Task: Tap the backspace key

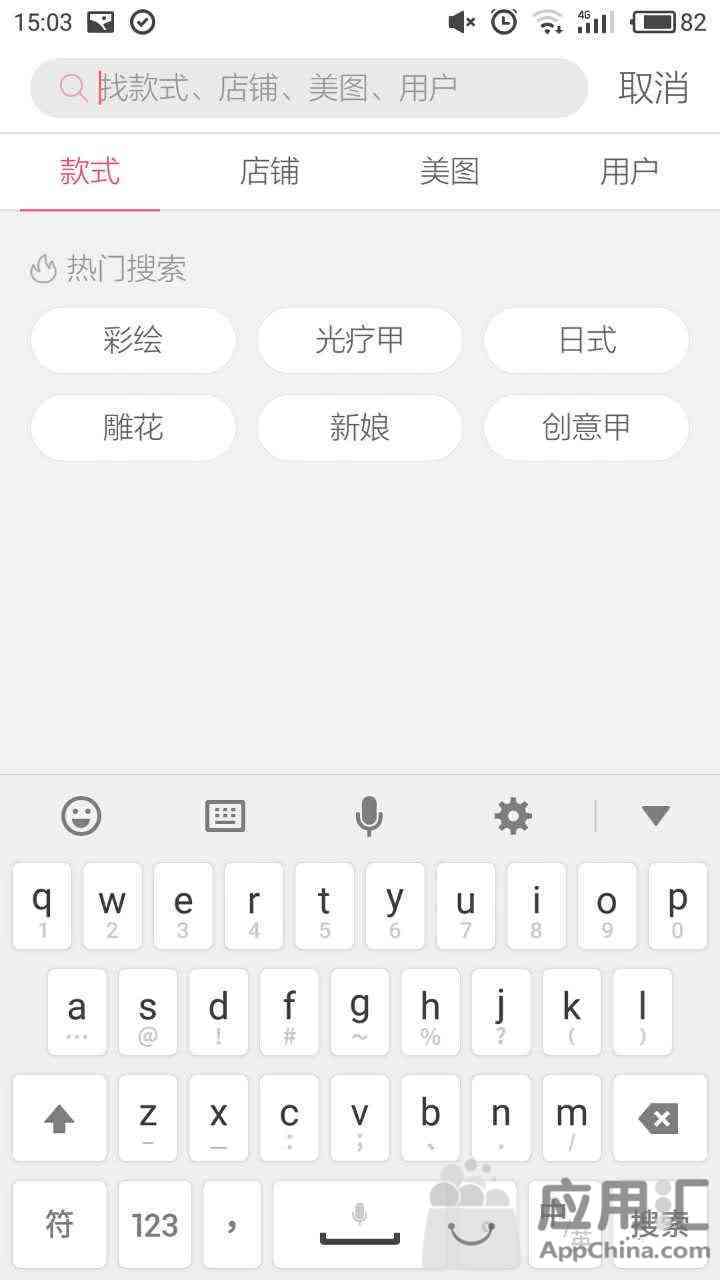Action: pos(660,1118)
